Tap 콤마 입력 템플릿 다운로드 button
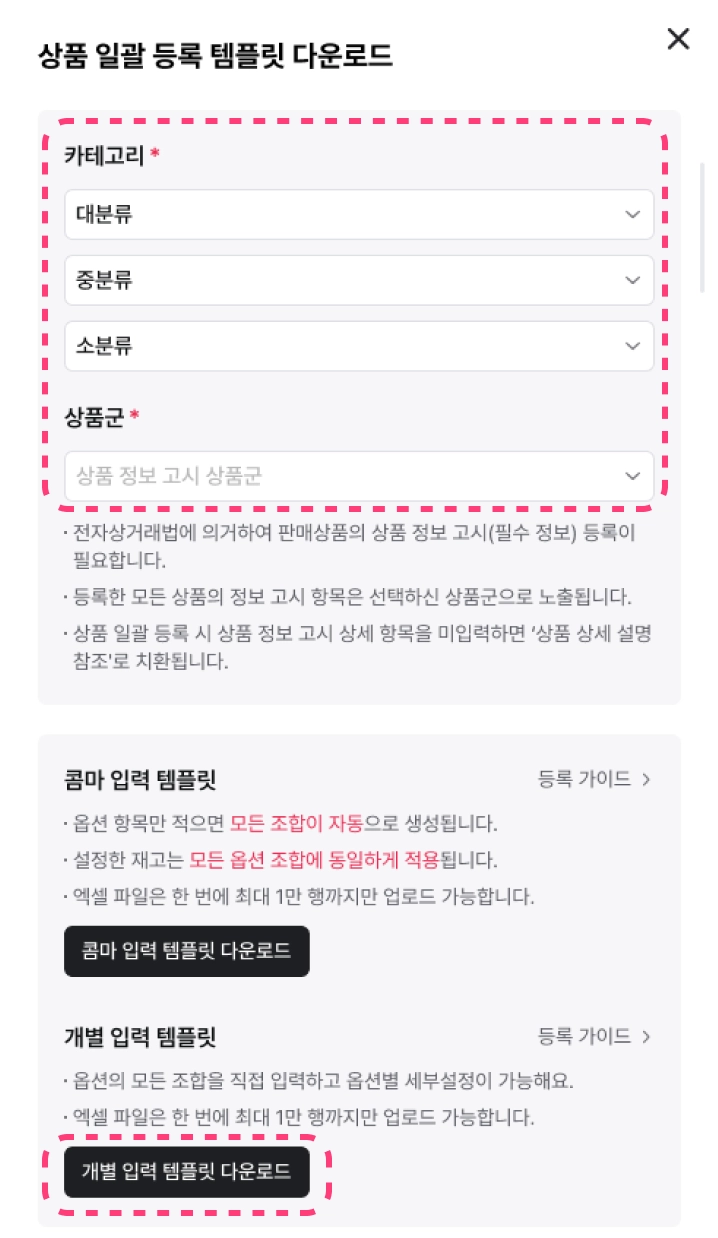This screenshot has height=1238, width=718. click(x=187, y=951)
